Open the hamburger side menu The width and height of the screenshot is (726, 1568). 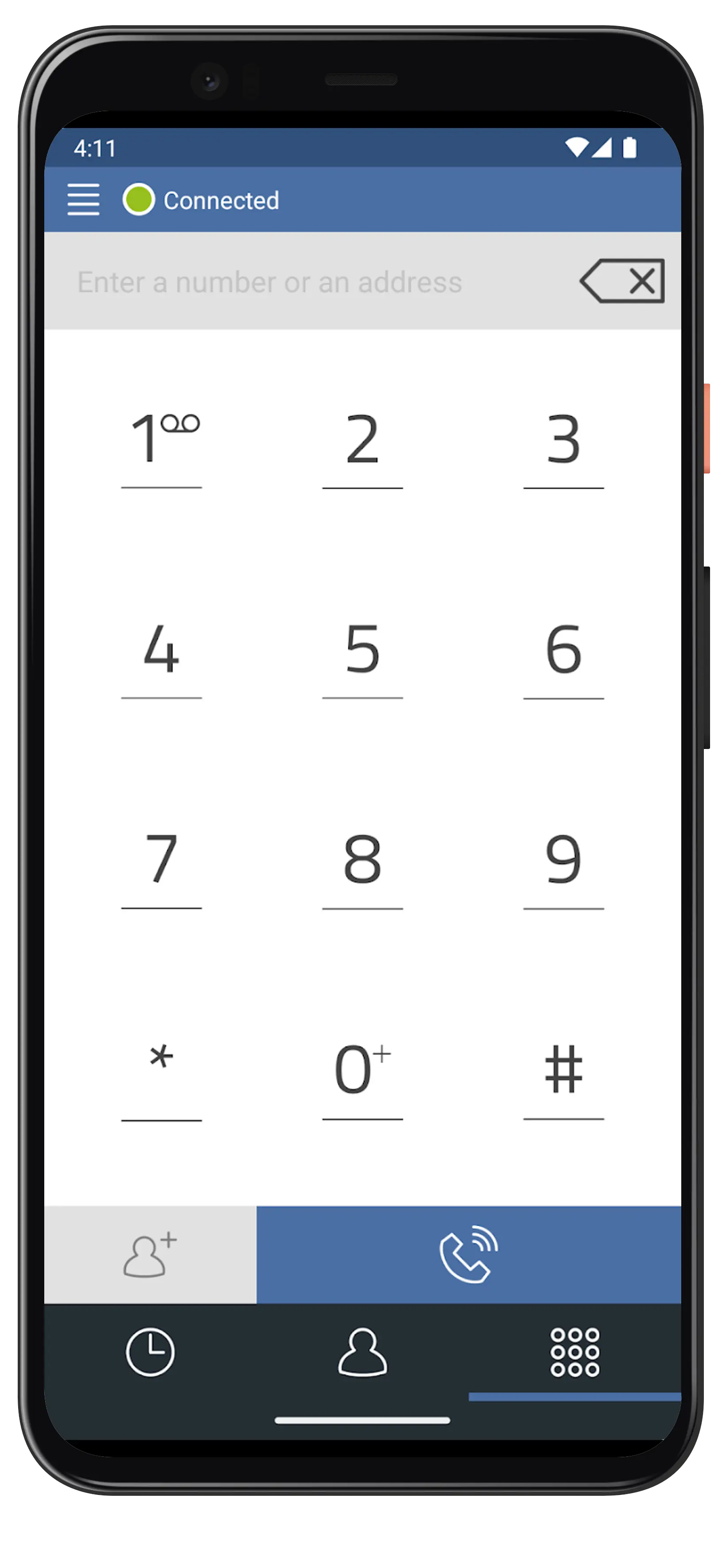coord(83,200)
